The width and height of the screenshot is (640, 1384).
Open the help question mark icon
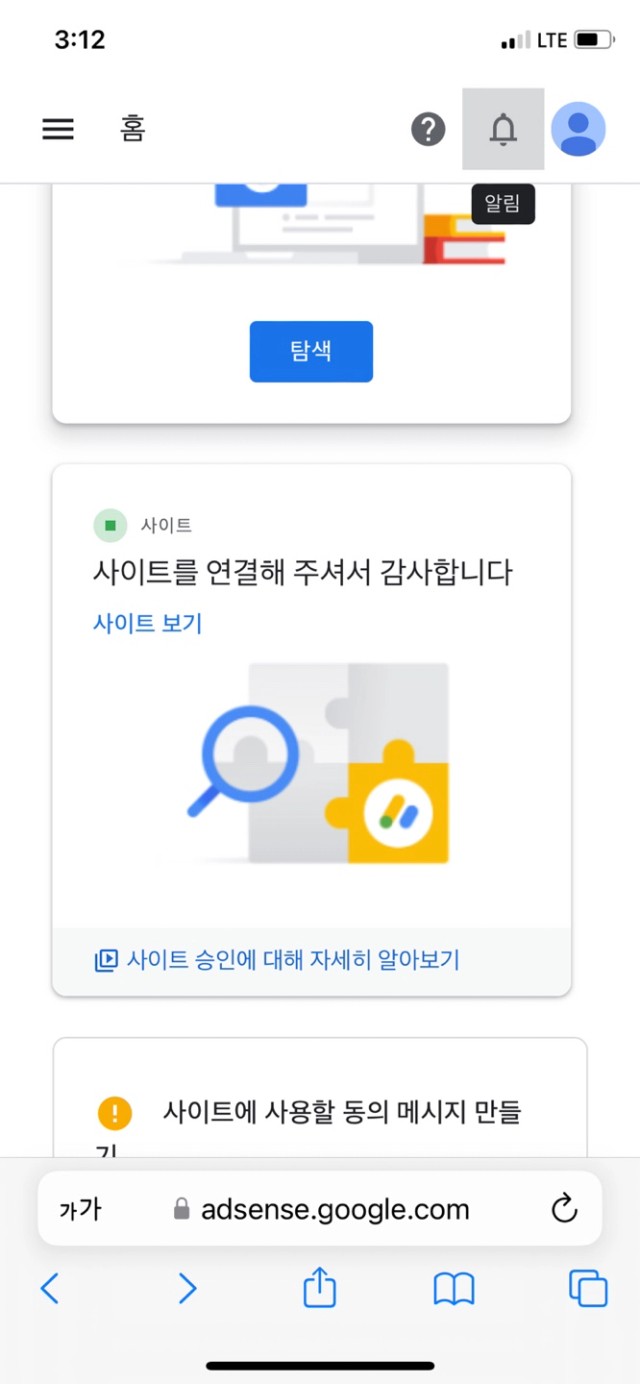coord(428,129)
